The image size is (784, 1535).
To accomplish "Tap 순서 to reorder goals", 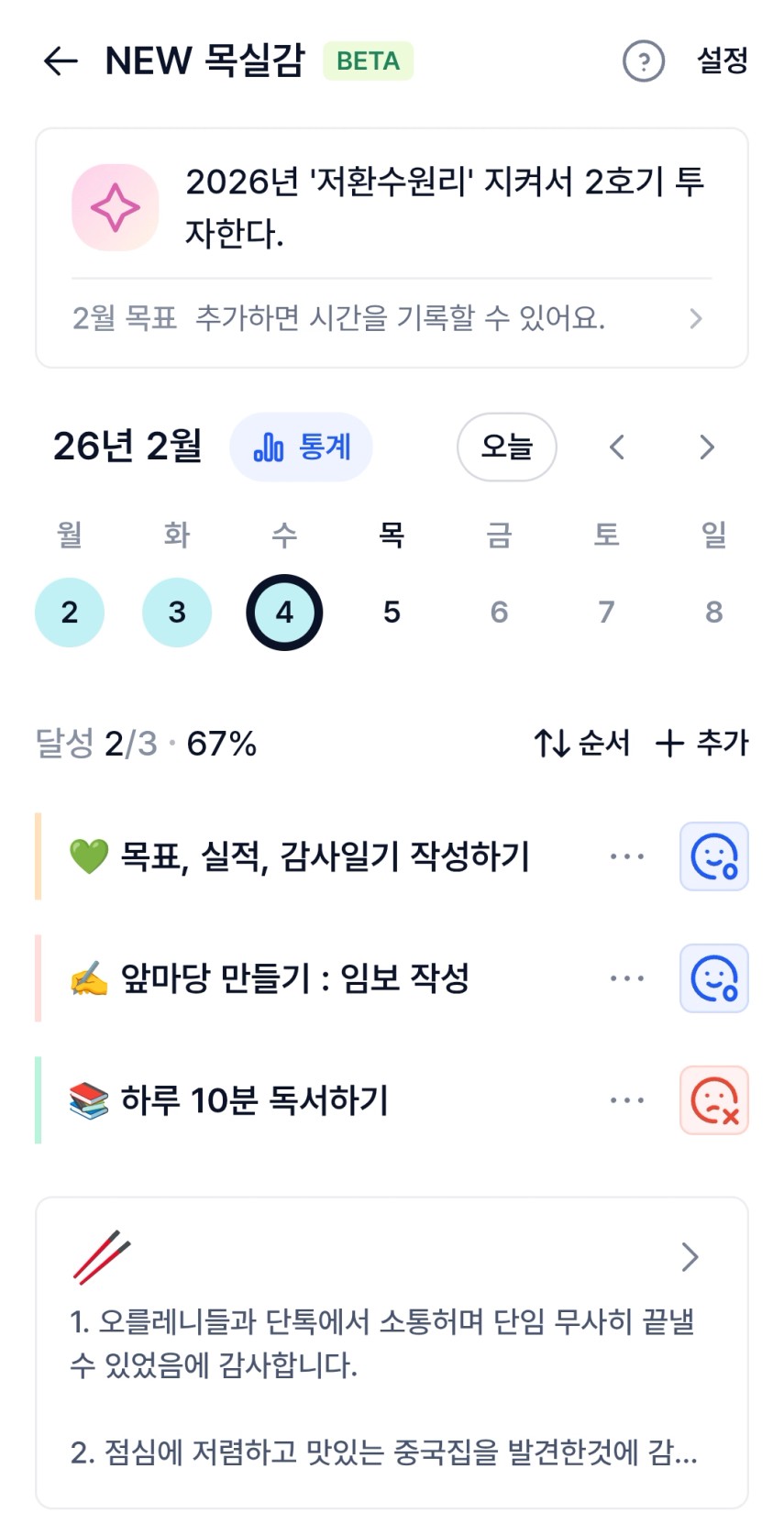I will (582, 743).
